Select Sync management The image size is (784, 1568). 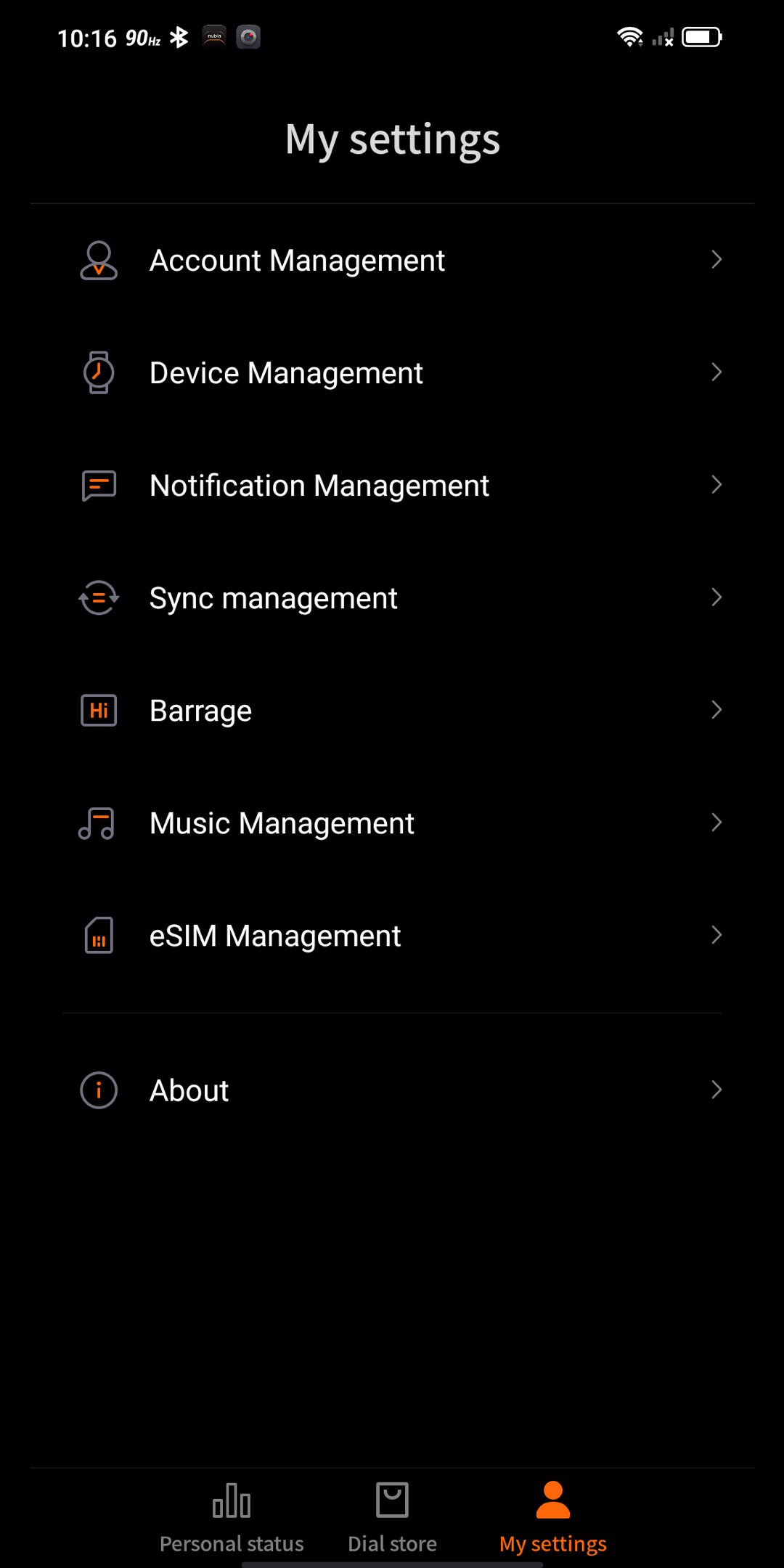pos(392,598)
